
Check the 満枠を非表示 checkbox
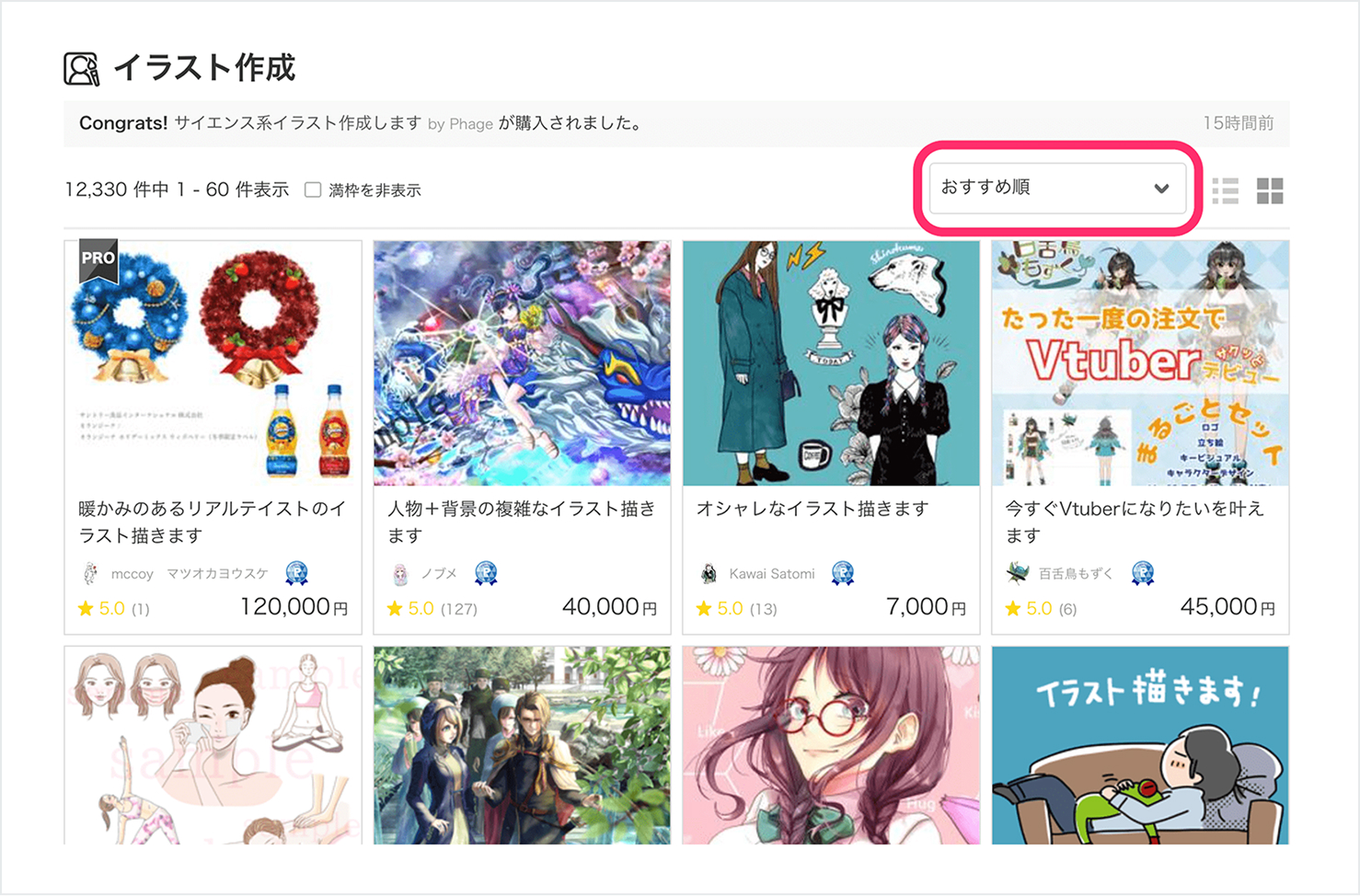[x=313, y=190]
